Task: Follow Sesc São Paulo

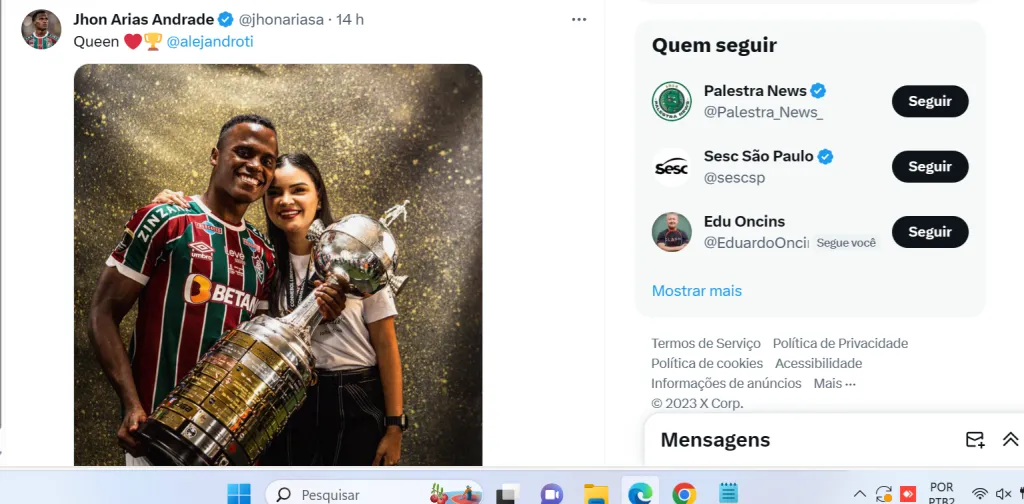Action: tap(929, 166)
